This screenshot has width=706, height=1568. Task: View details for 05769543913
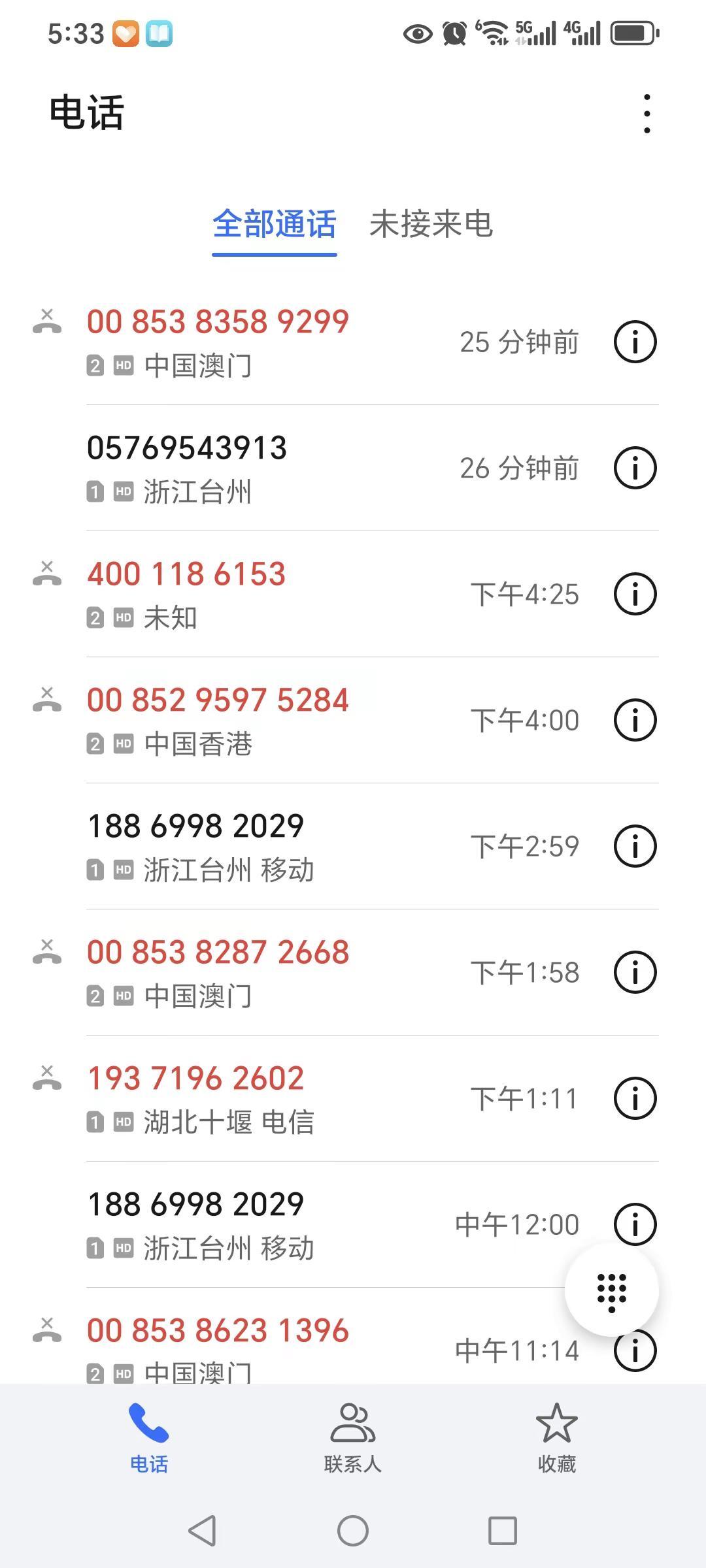(x=635, y=468)
